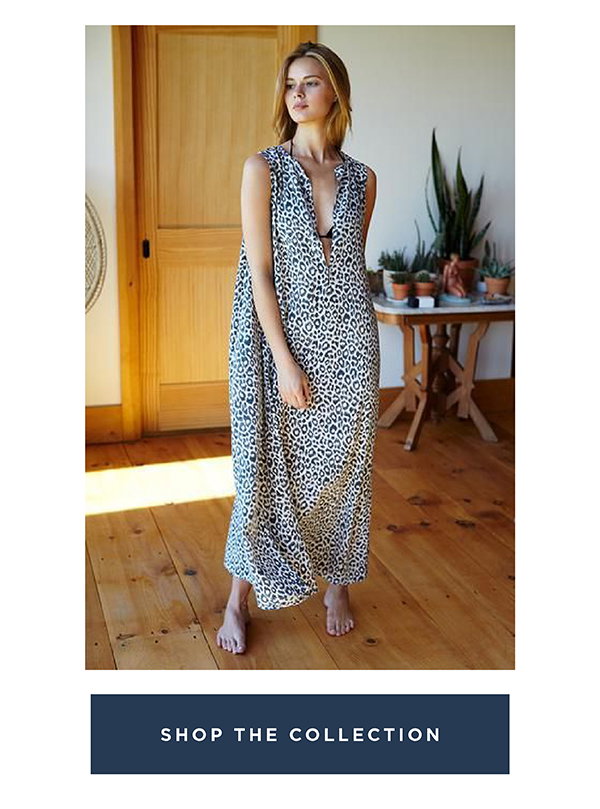Tap the Shop the Collection button
The height and width of the screenshot is (809, 600).
click(300, 734)
